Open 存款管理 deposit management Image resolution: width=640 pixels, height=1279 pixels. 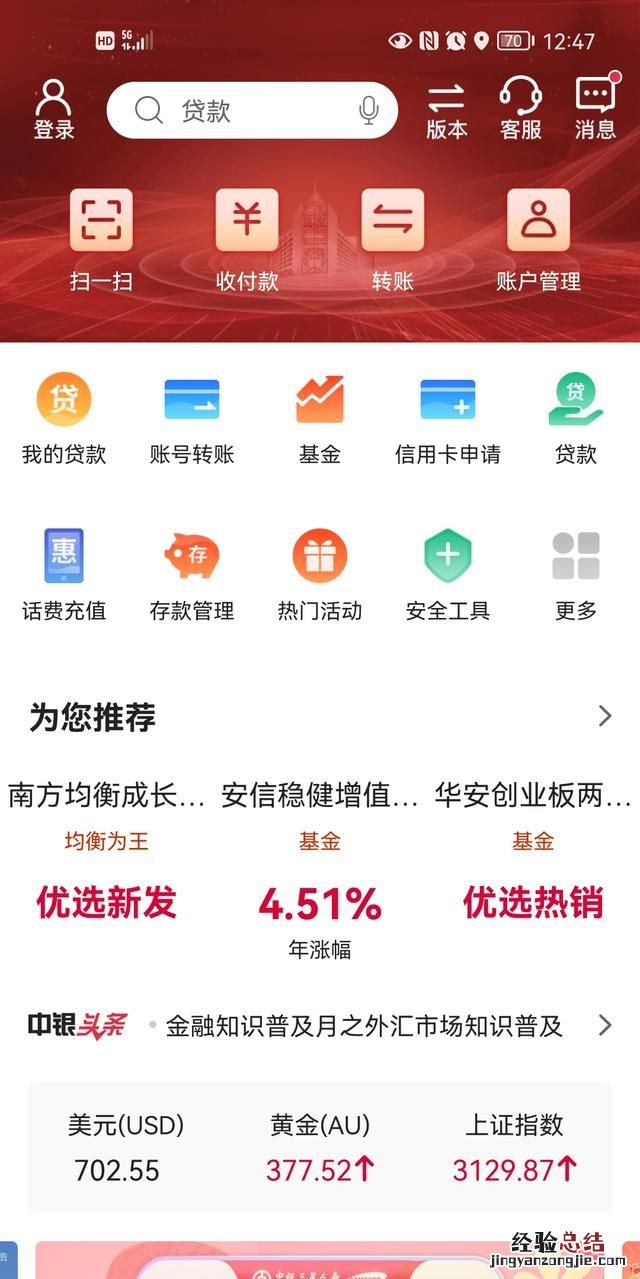pos(192,575)
